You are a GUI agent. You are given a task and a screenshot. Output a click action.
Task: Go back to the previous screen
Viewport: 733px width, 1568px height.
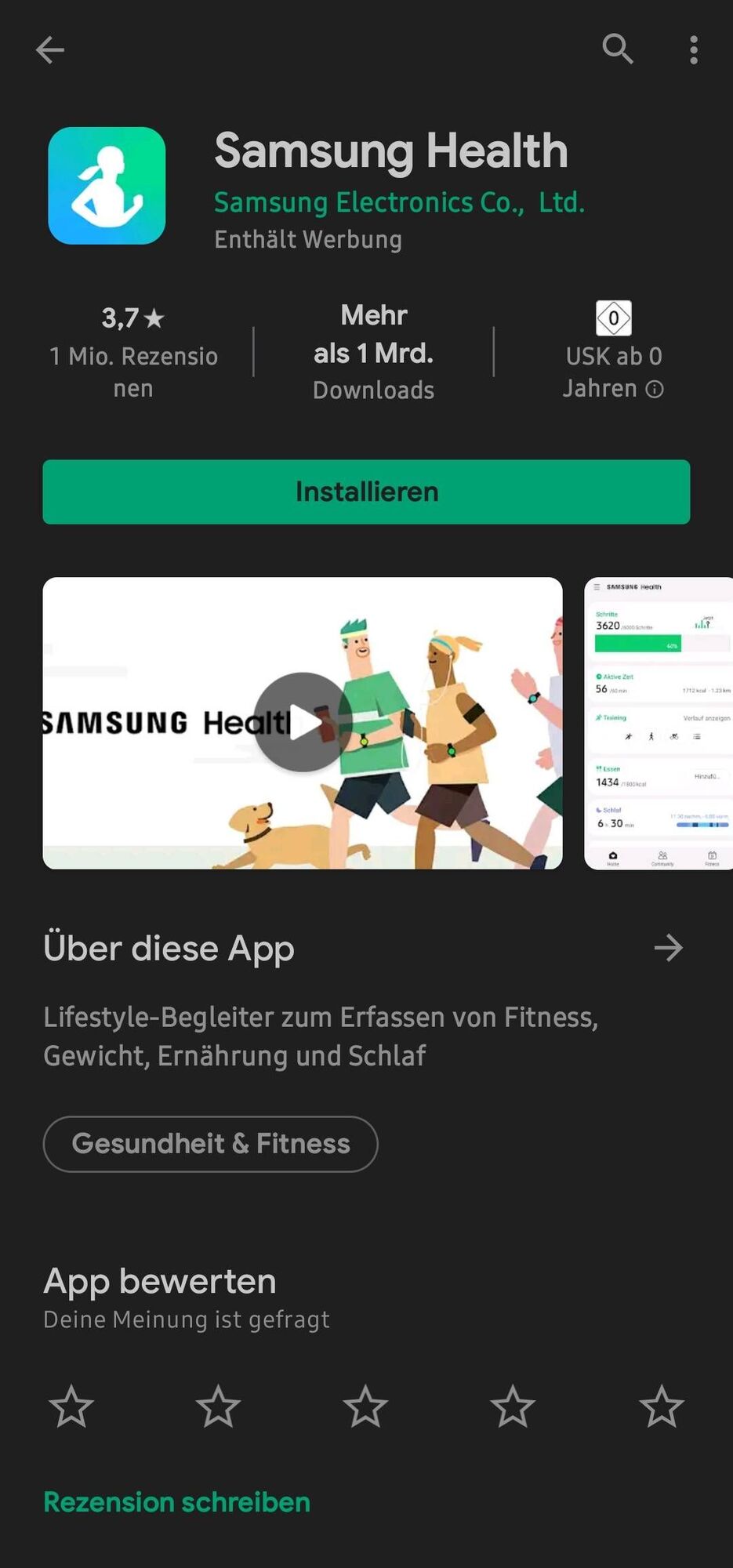(50, 50)
